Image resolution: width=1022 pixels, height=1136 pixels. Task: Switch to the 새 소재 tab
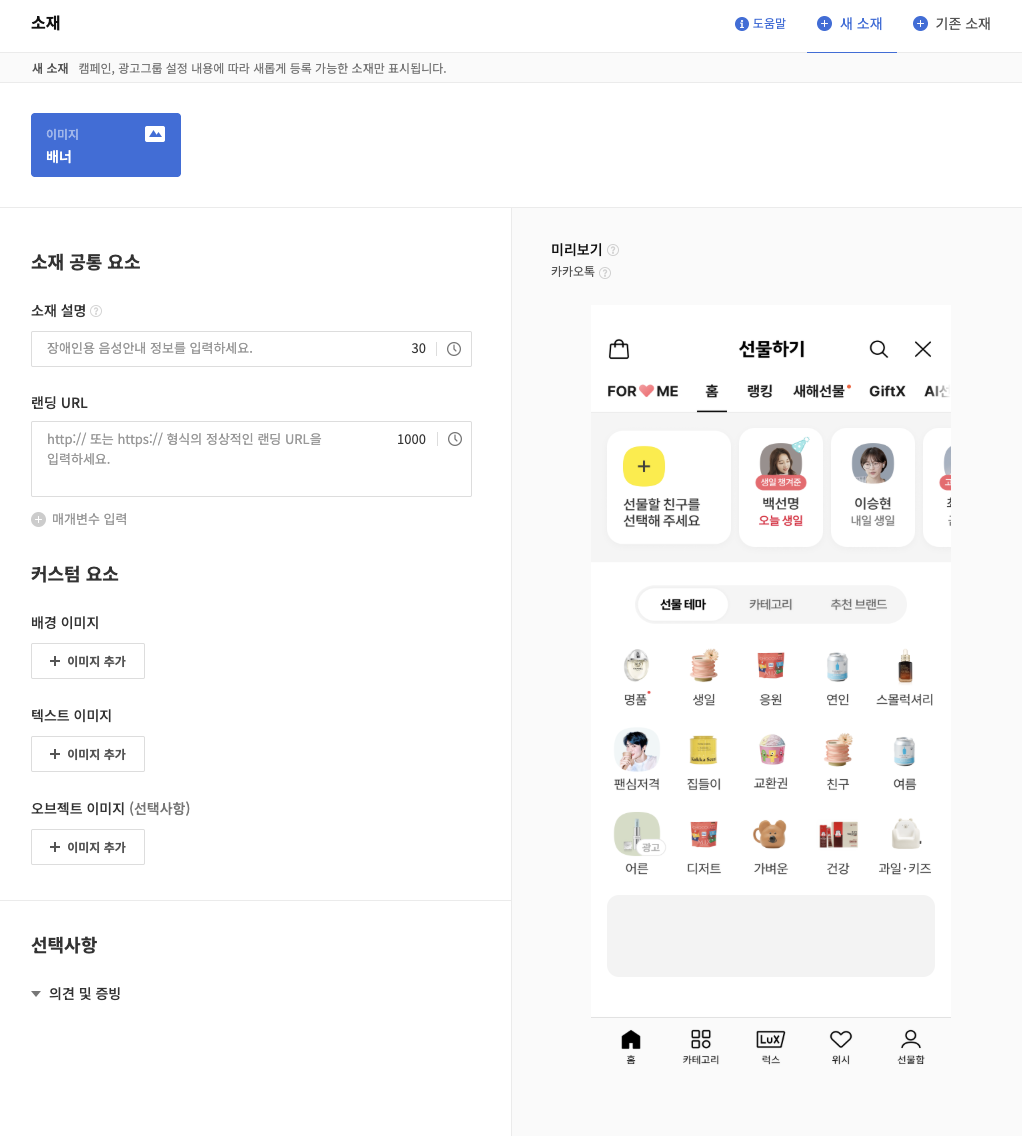point(850,24)
